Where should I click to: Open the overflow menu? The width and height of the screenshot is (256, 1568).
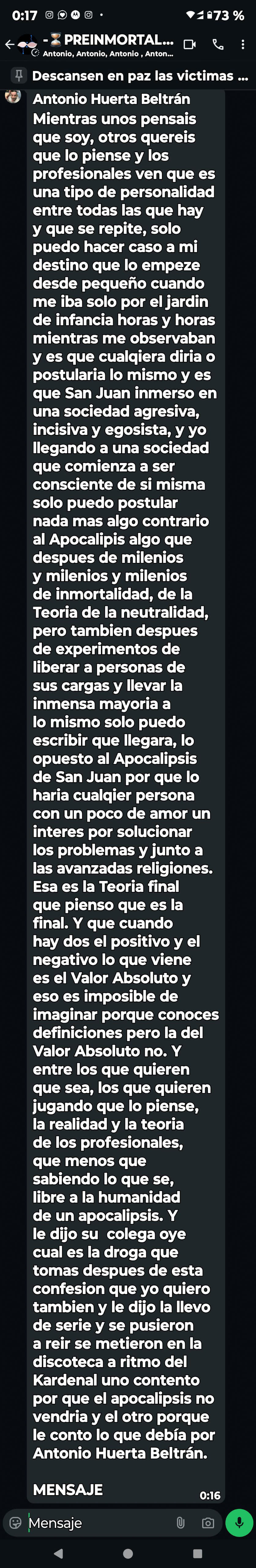pos(243,44)
